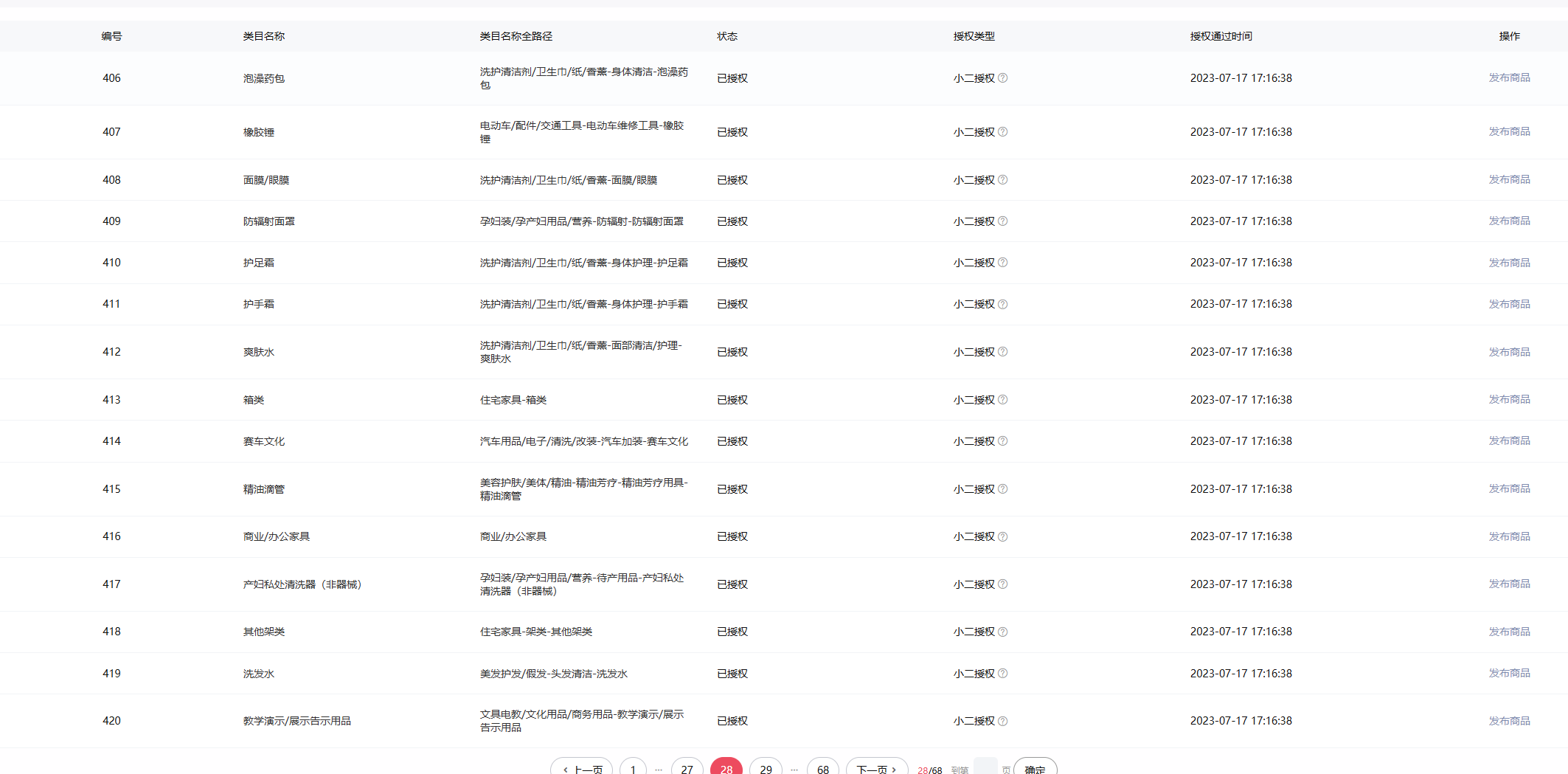
Task: Publish product for row 410 护足霜
Action: point(1509,263)
